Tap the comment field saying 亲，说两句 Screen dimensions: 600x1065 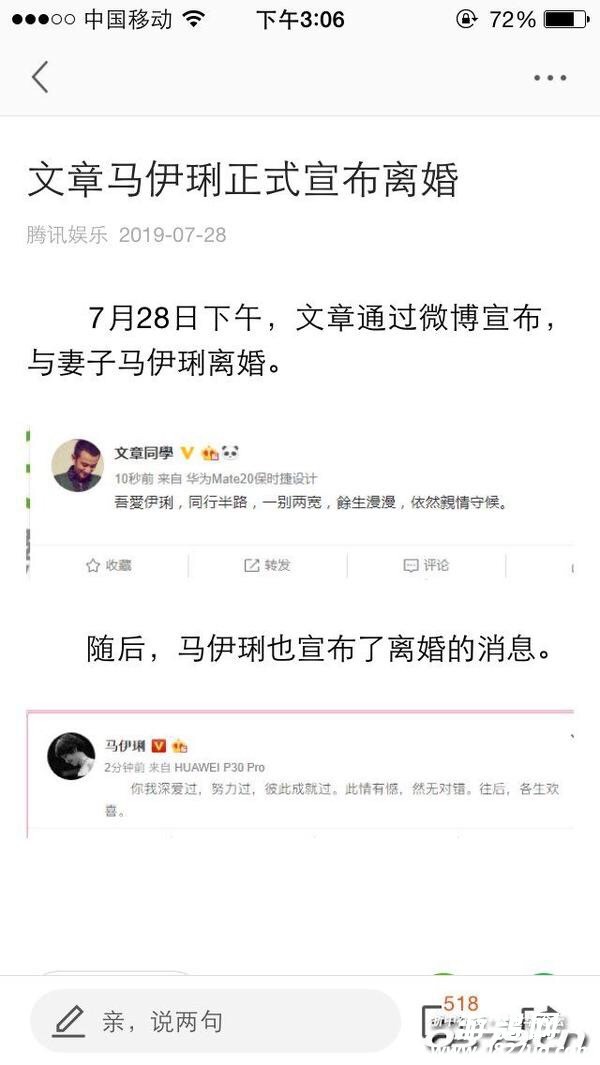(x=215, y=1021)
